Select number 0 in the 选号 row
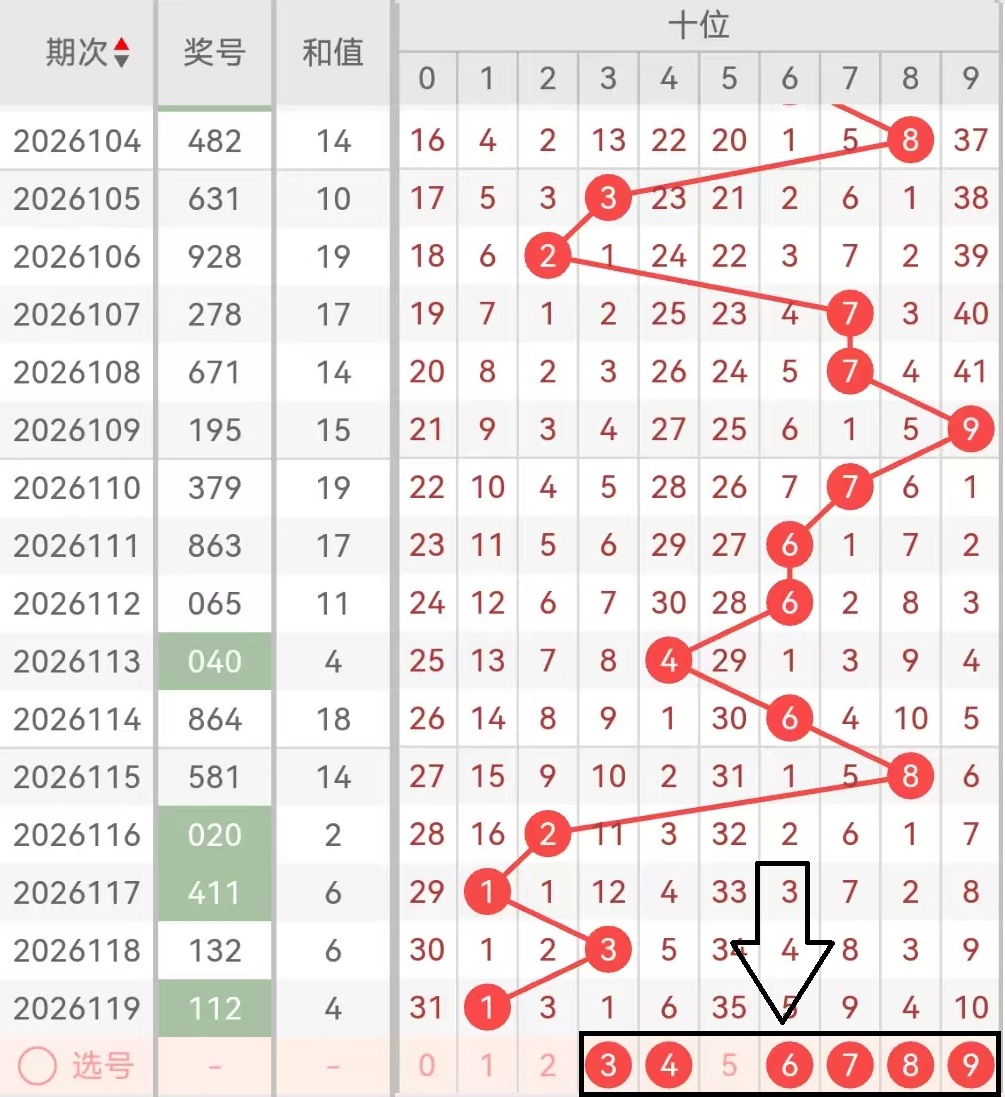Viewport: 1005px width, 1097px height. pos(427,1065)
